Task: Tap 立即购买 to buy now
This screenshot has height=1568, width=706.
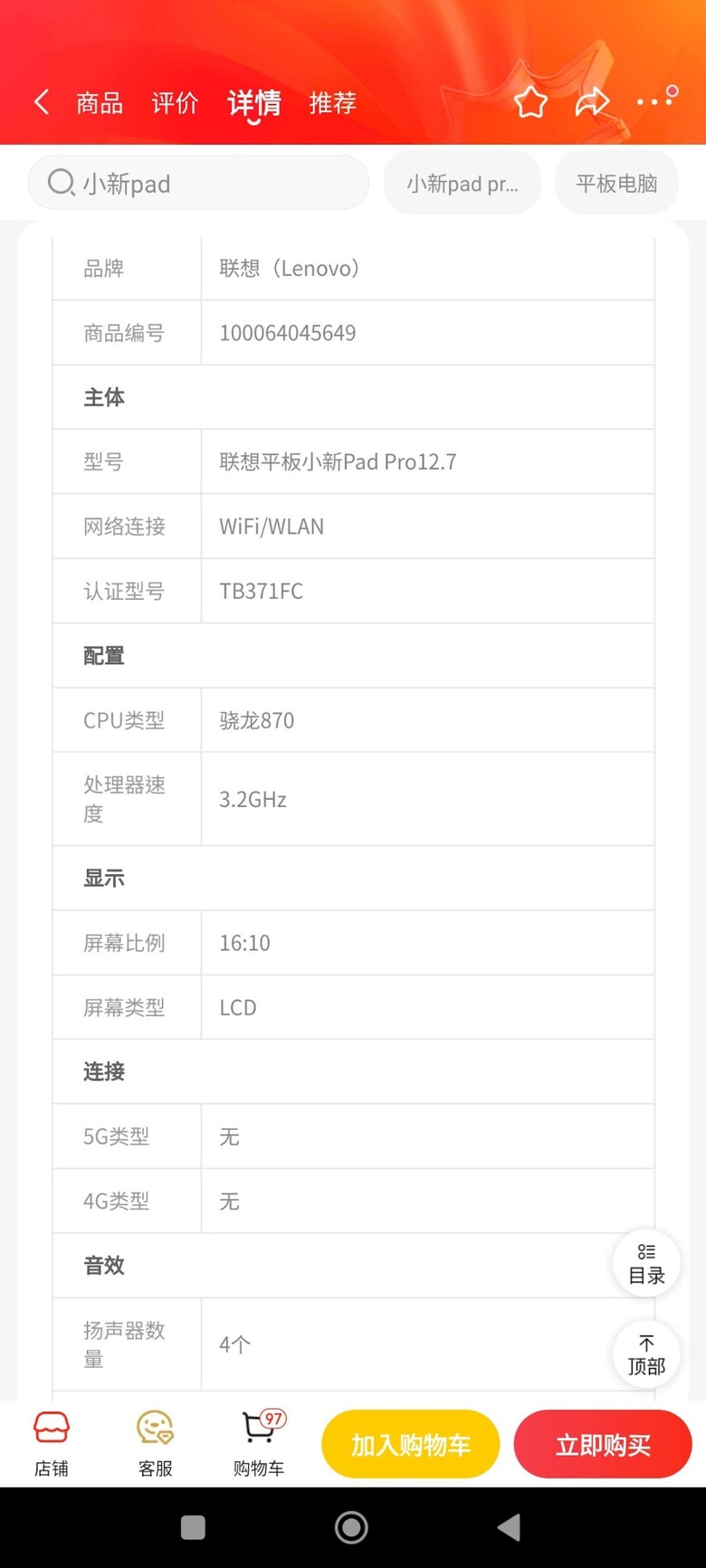Action: (603, 1444)
